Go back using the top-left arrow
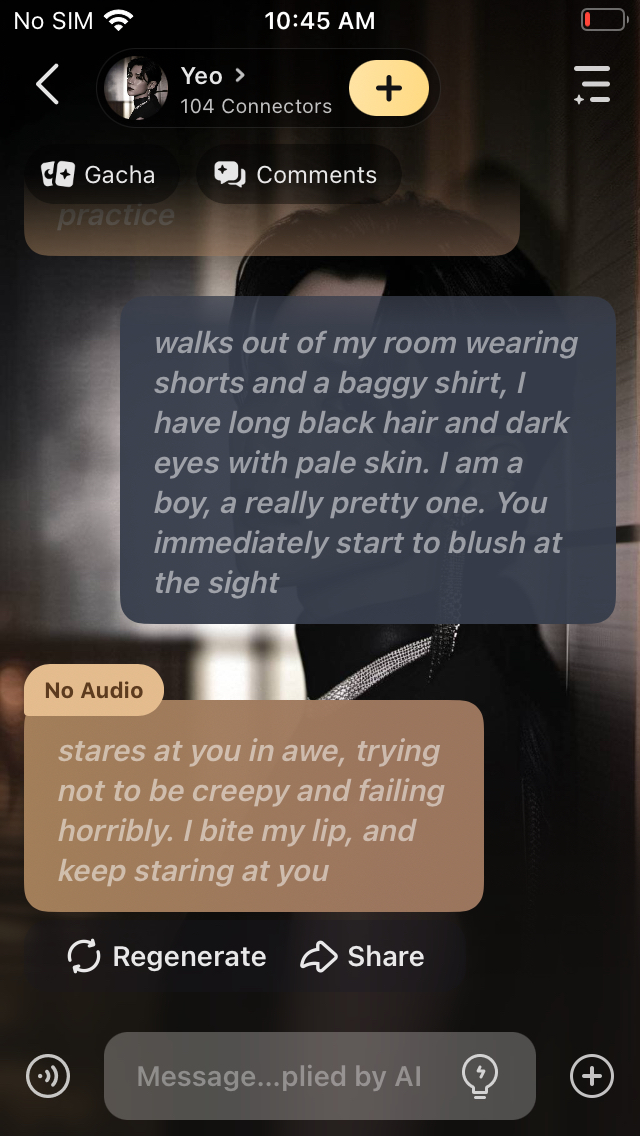This screenshot has width=640, height=1136. 47,86
